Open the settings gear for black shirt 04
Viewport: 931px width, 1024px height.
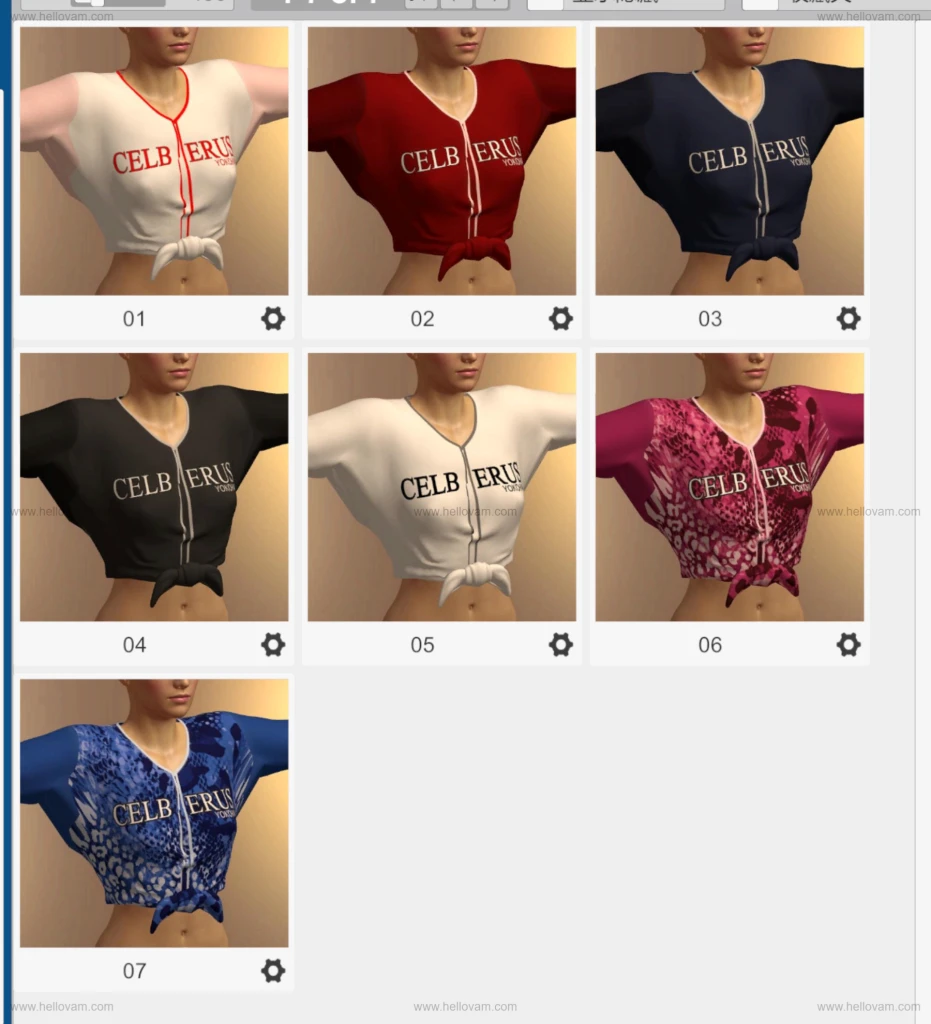point(272,645)
